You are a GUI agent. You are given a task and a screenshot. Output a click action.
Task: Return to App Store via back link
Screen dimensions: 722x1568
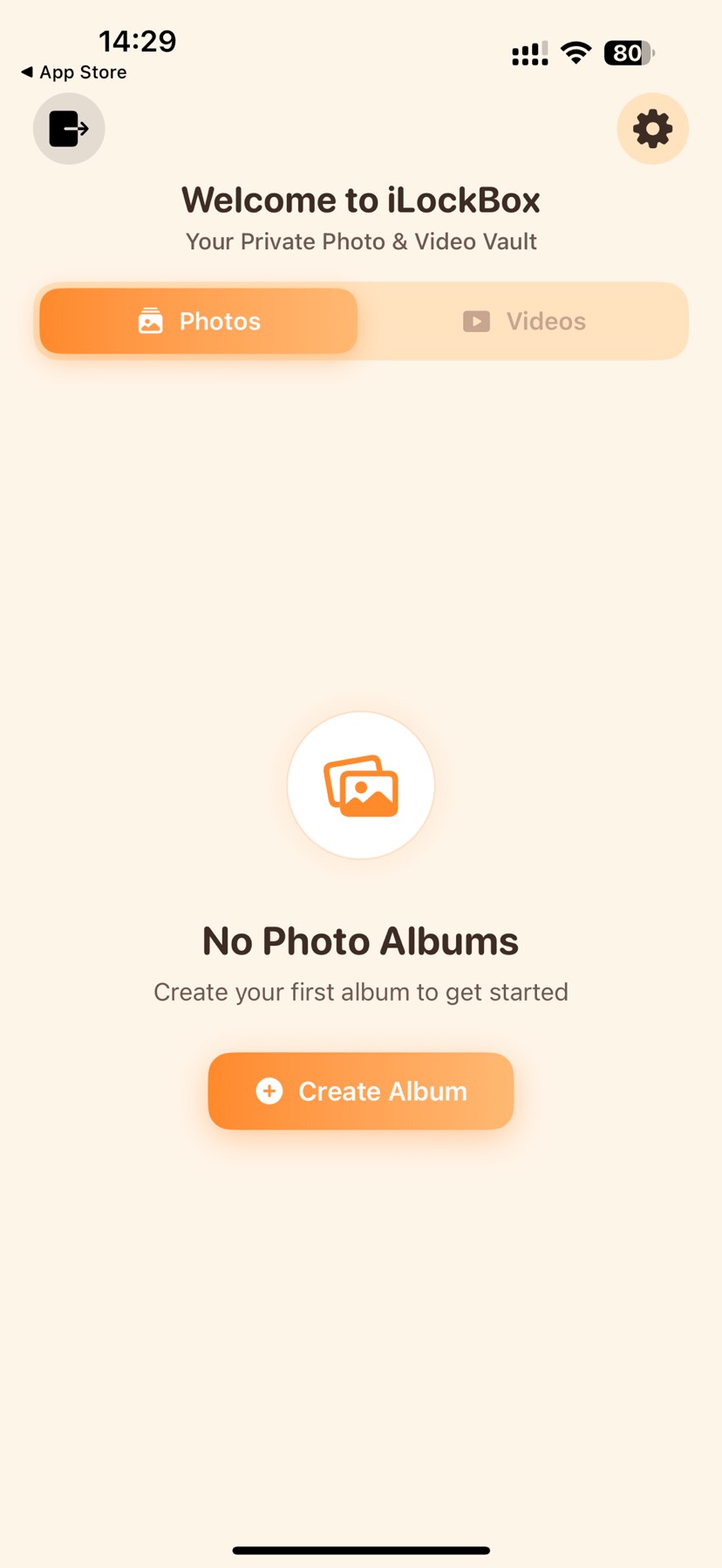(74, 72)
